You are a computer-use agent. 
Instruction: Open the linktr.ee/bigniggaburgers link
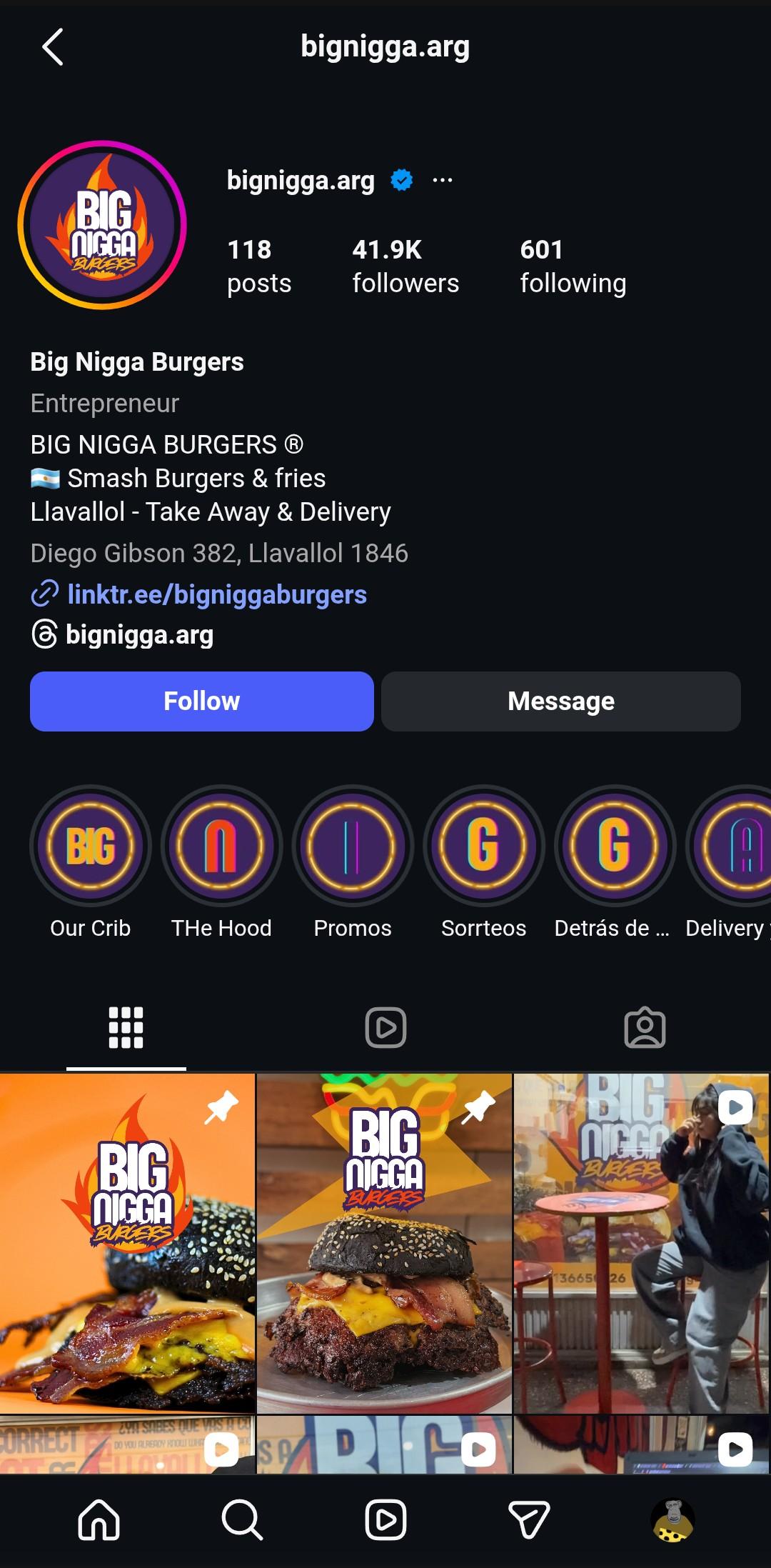pyautogui.click(x=216, y=594)
